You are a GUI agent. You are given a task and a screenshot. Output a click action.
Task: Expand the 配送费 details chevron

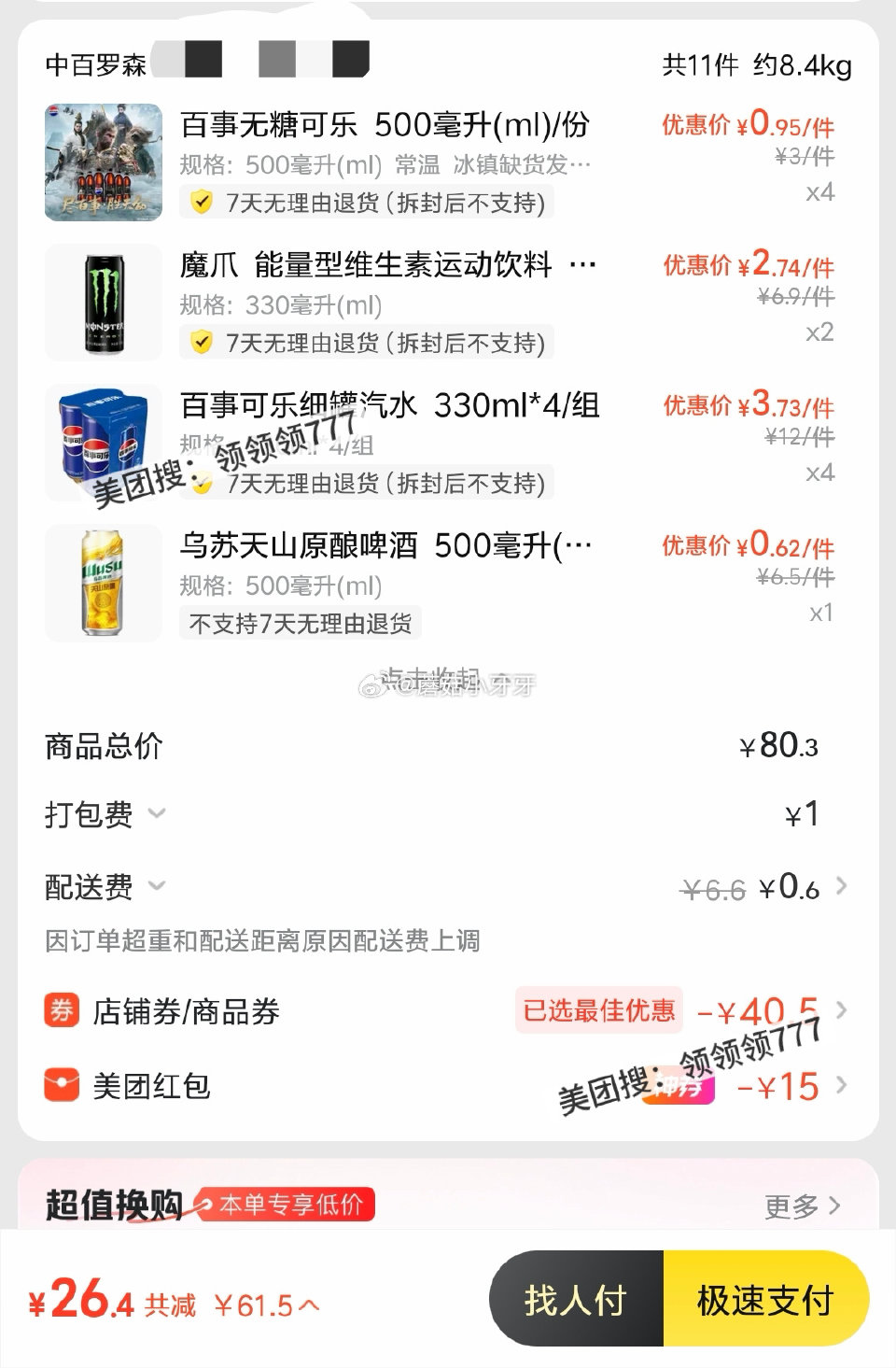[157, 886]
